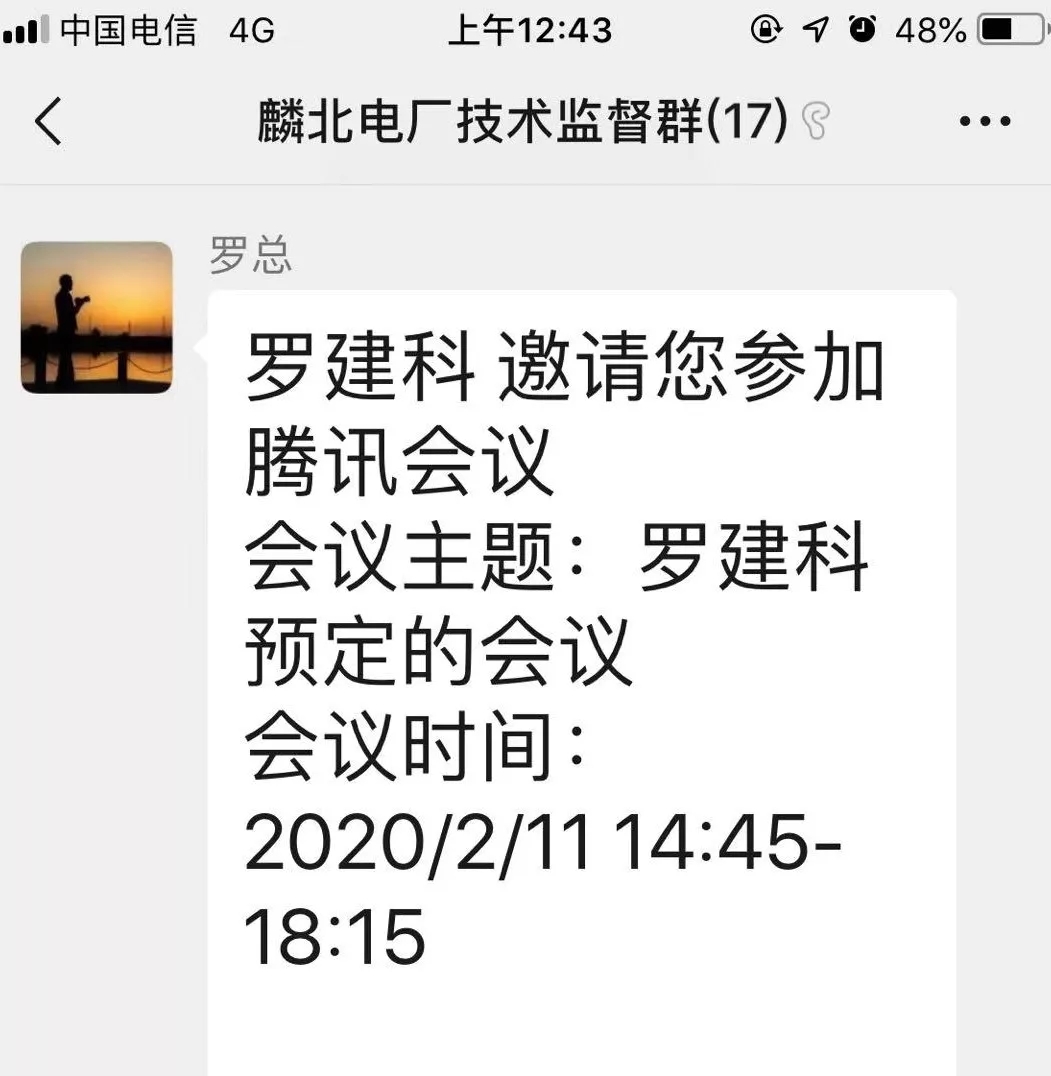Go back from the group chat
The height and width of the screenshot is (1076, 1051).
click(x=48, y=122)
